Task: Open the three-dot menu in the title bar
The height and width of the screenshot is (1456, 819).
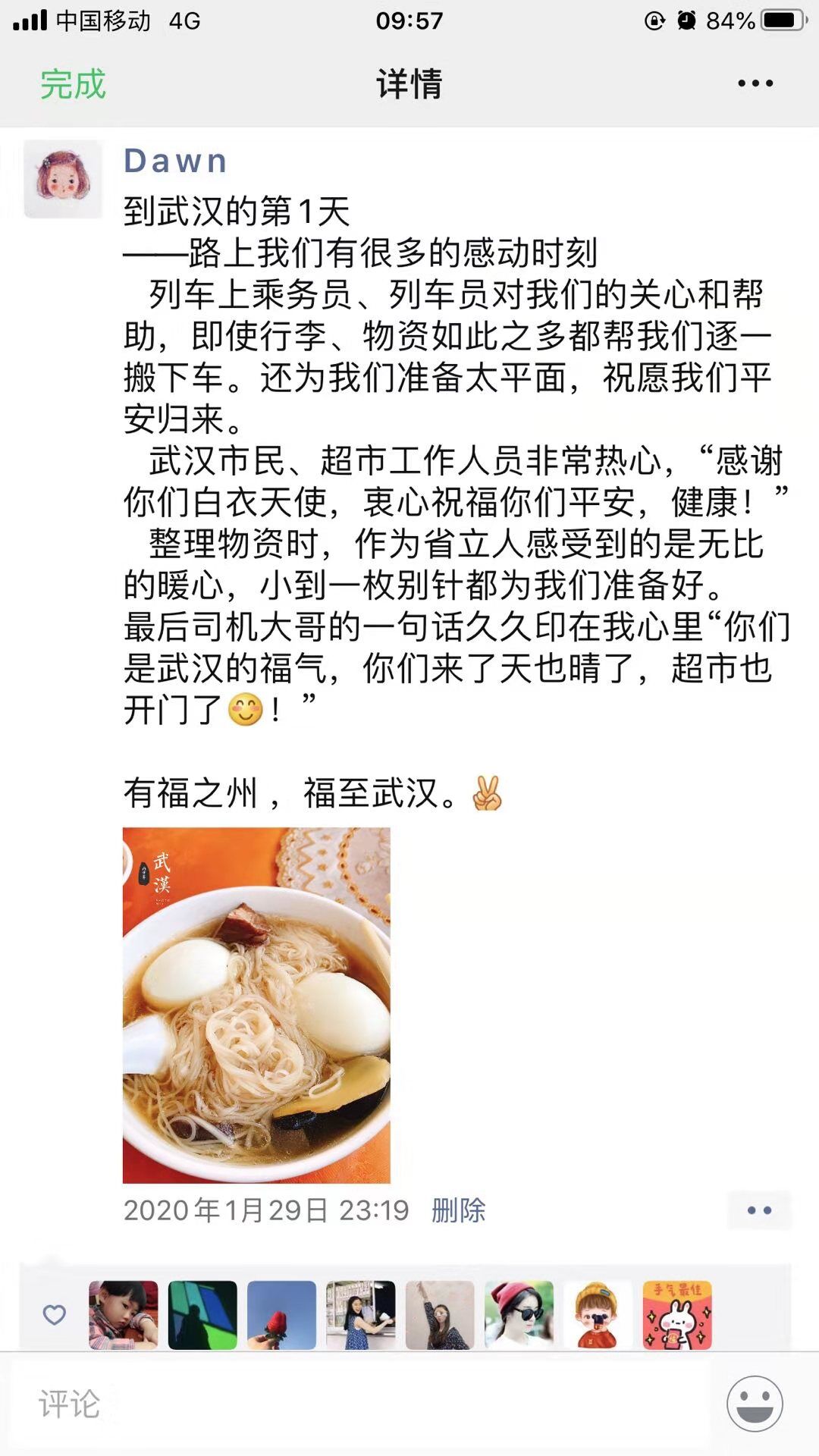Action: point(755,84)
